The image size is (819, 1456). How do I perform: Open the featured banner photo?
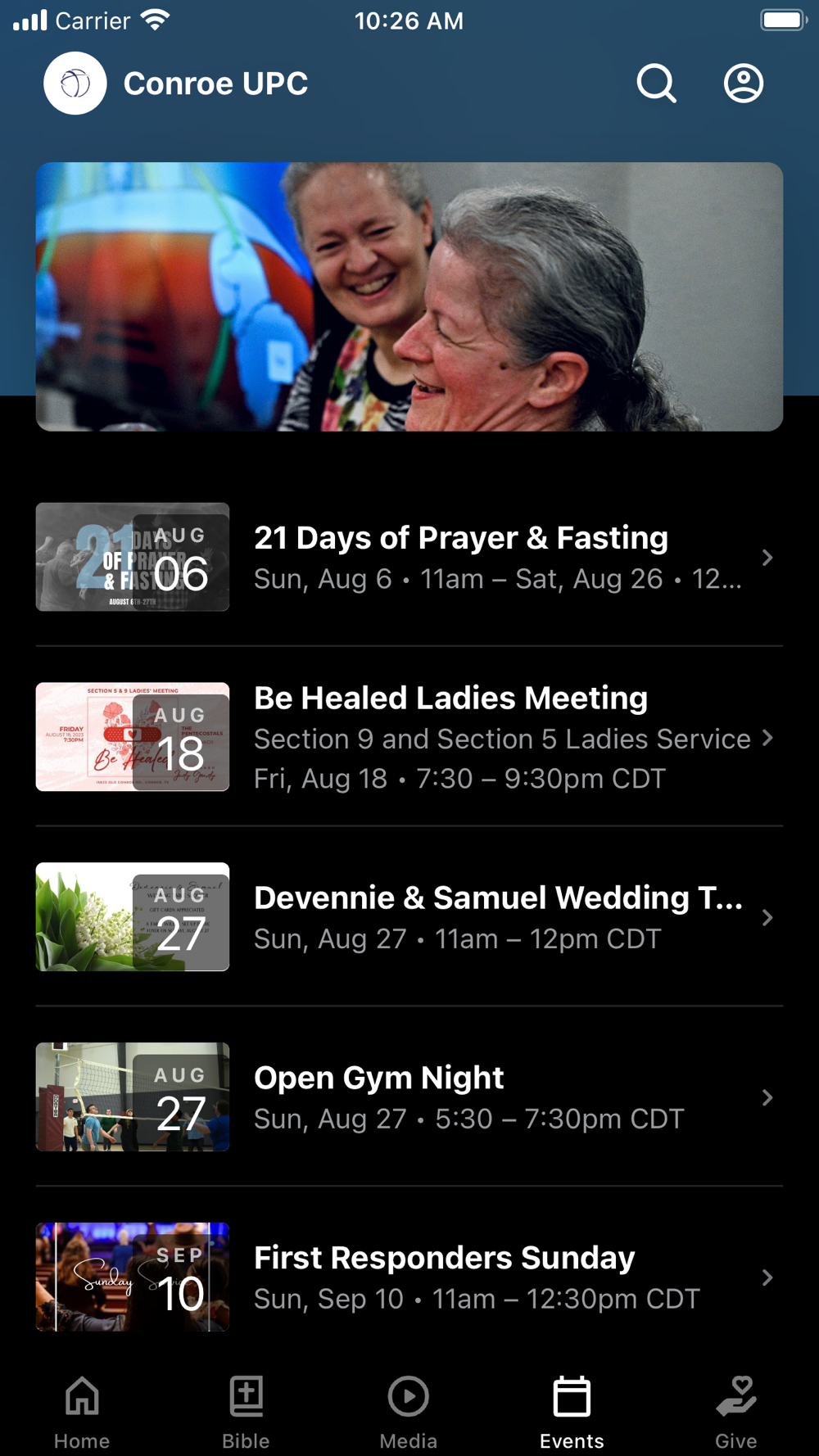click(x=409, y=296)
